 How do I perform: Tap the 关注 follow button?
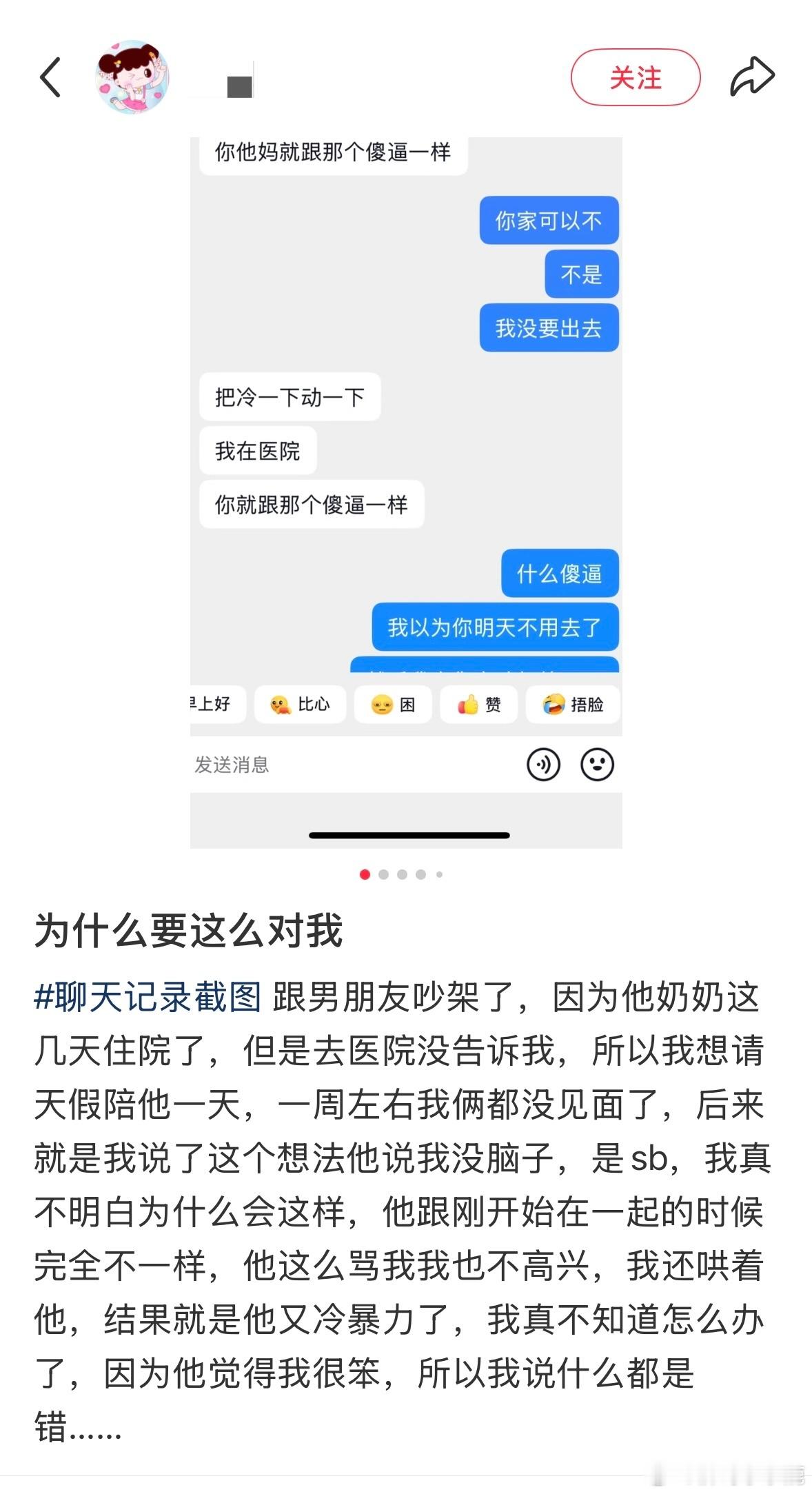635,77
